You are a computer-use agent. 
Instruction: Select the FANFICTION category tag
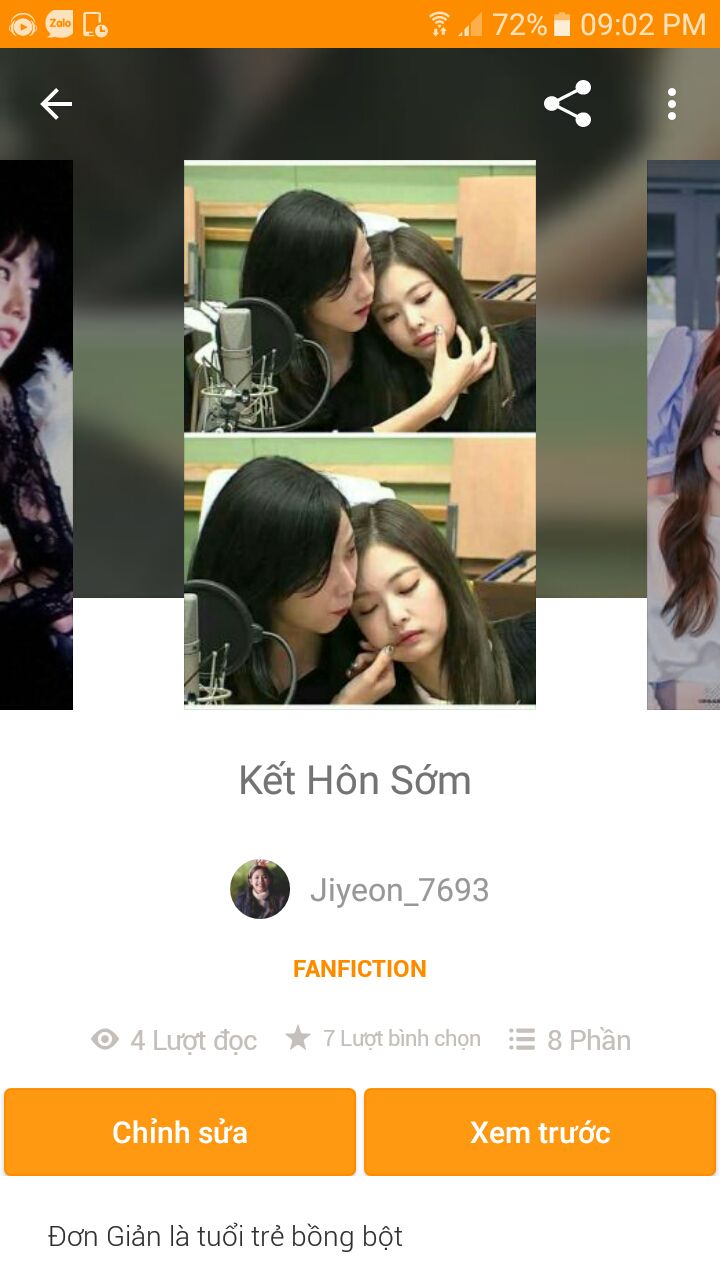click(360, 968)
